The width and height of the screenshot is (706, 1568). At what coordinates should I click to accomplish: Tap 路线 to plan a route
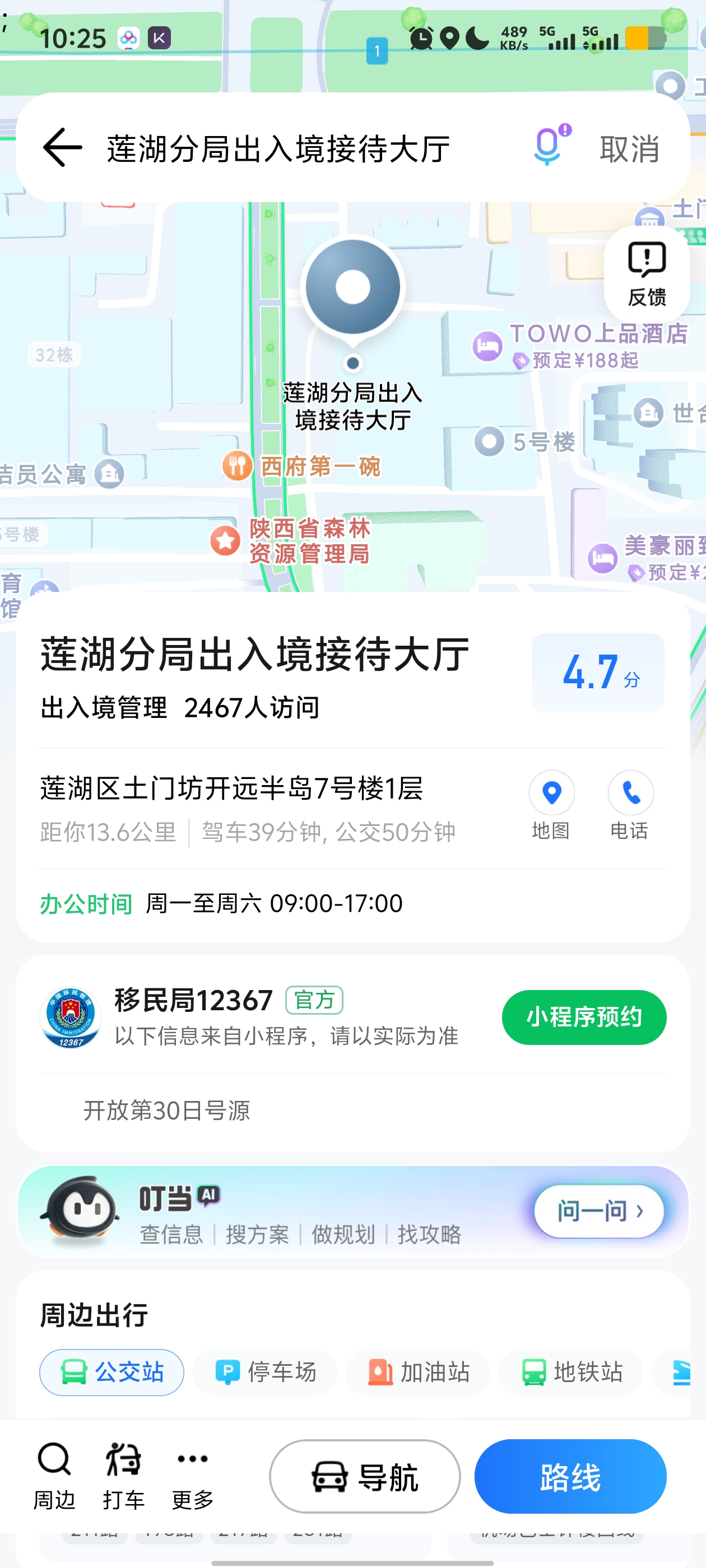pos(570,1476)
